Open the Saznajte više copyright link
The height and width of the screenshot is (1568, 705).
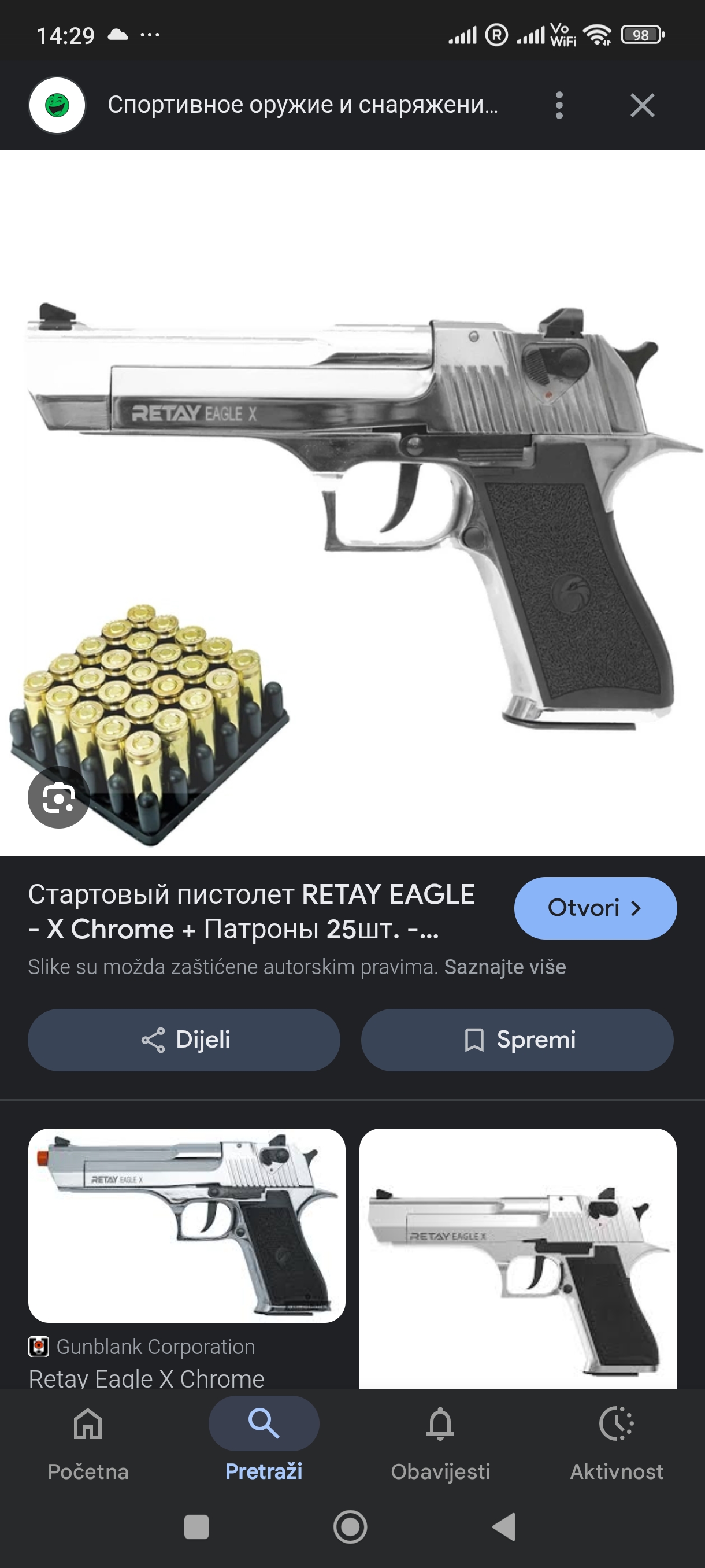point(505,967)
